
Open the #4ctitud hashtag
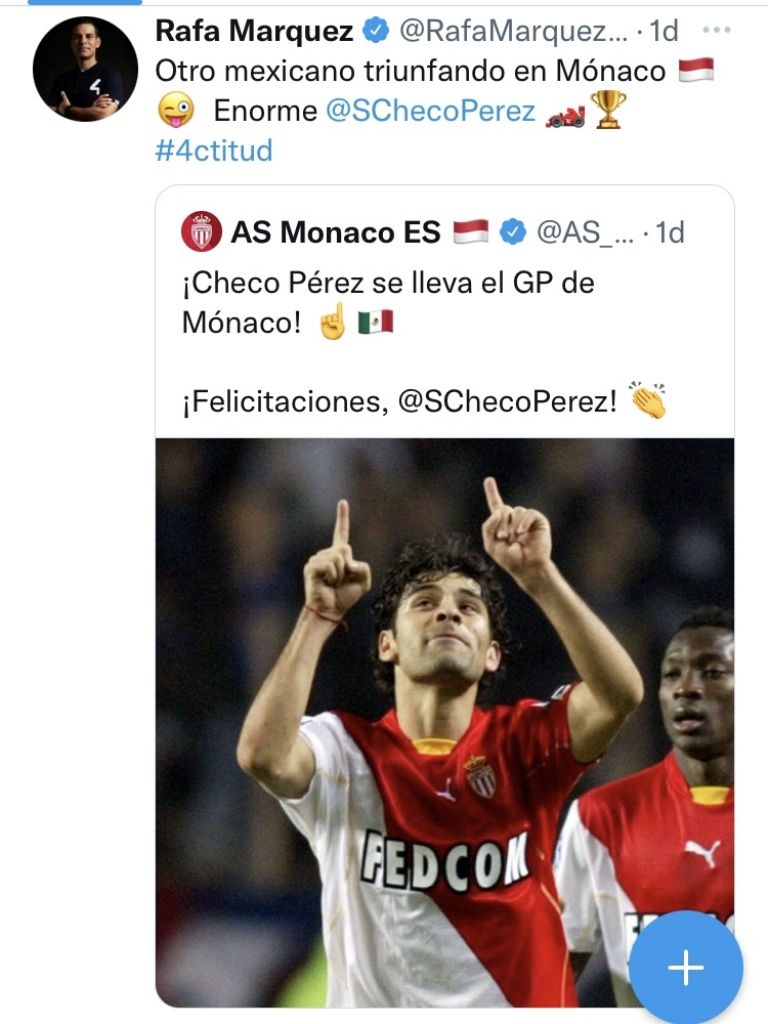tap(214, 151)
